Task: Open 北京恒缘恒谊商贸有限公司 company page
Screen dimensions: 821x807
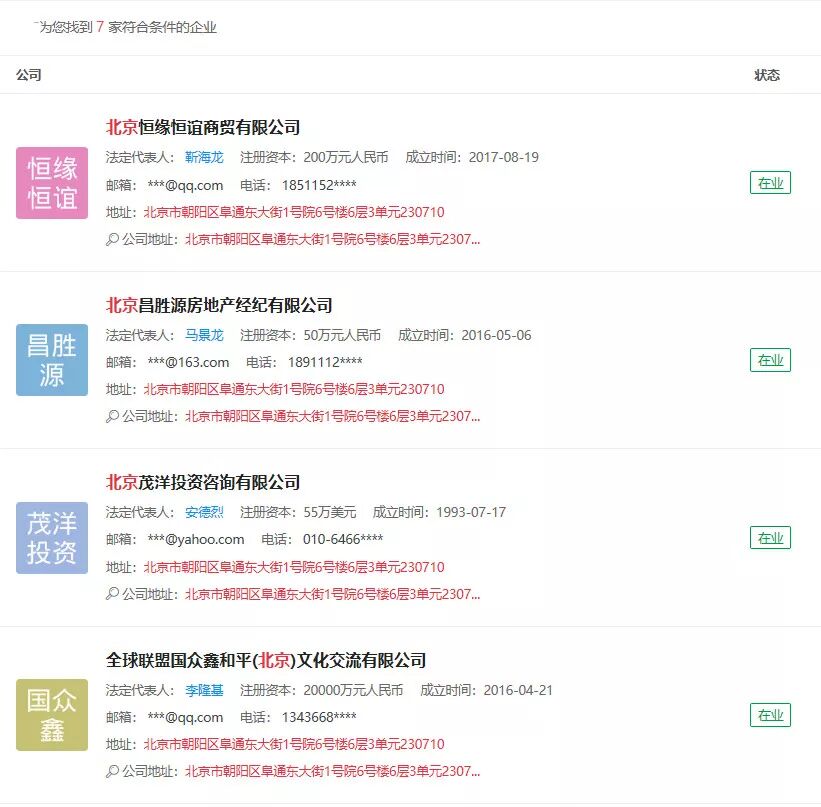Action: 203,127
